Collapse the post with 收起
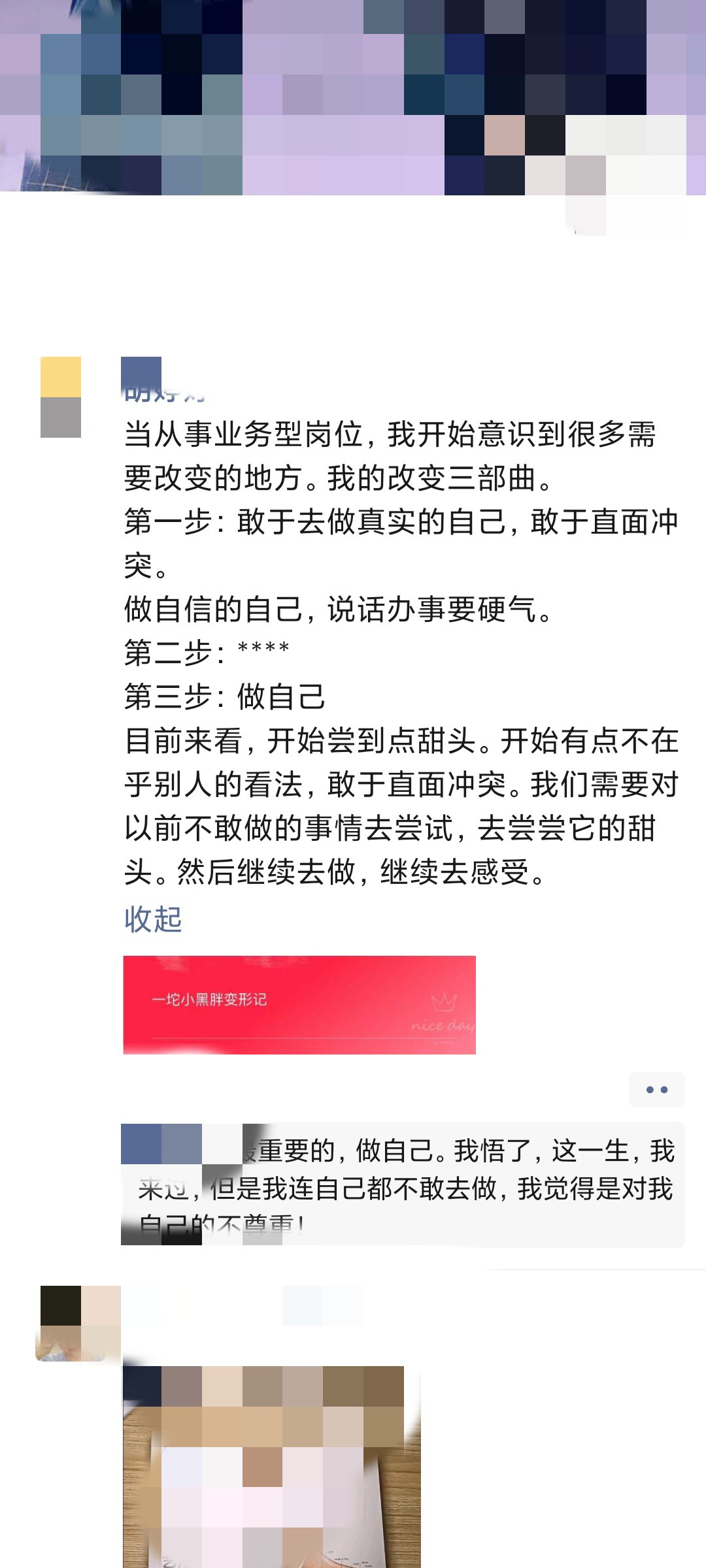 [x=153, y=919]
